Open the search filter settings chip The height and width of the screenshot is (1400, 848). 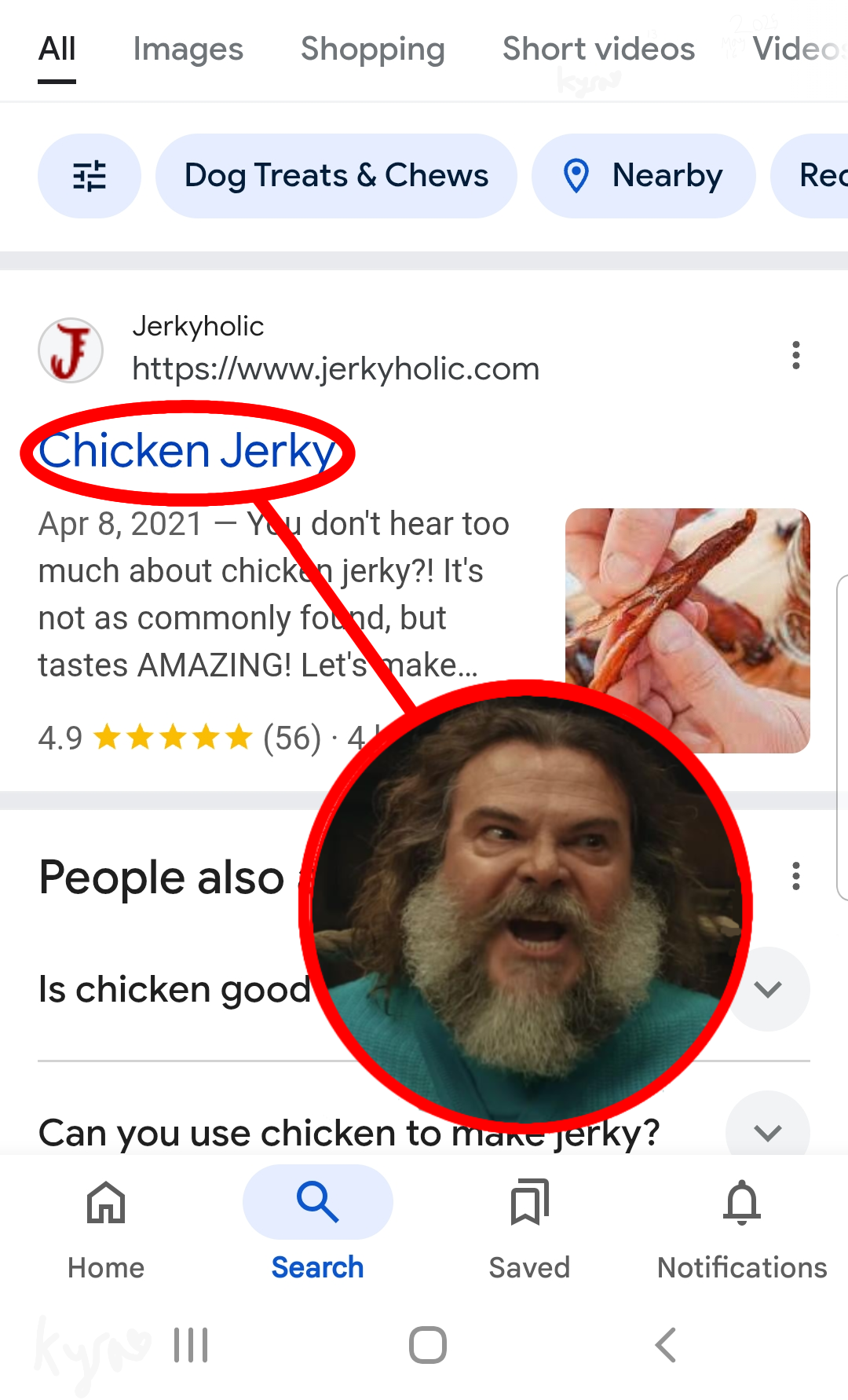(x=89, y=176)
